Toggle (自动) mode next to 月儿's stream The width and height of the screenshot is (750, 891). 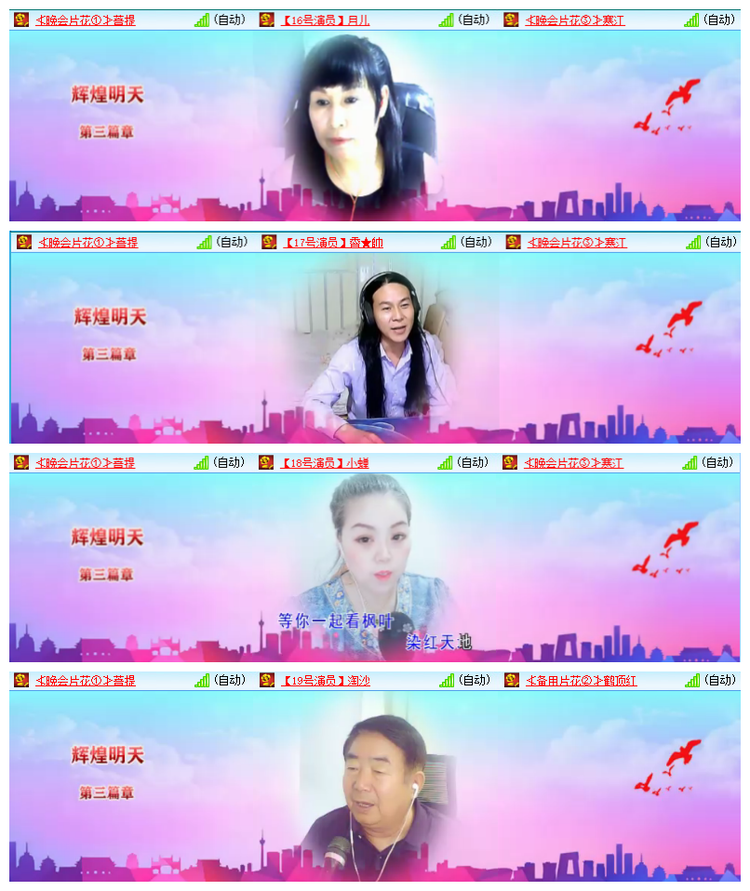click(475, 17)
